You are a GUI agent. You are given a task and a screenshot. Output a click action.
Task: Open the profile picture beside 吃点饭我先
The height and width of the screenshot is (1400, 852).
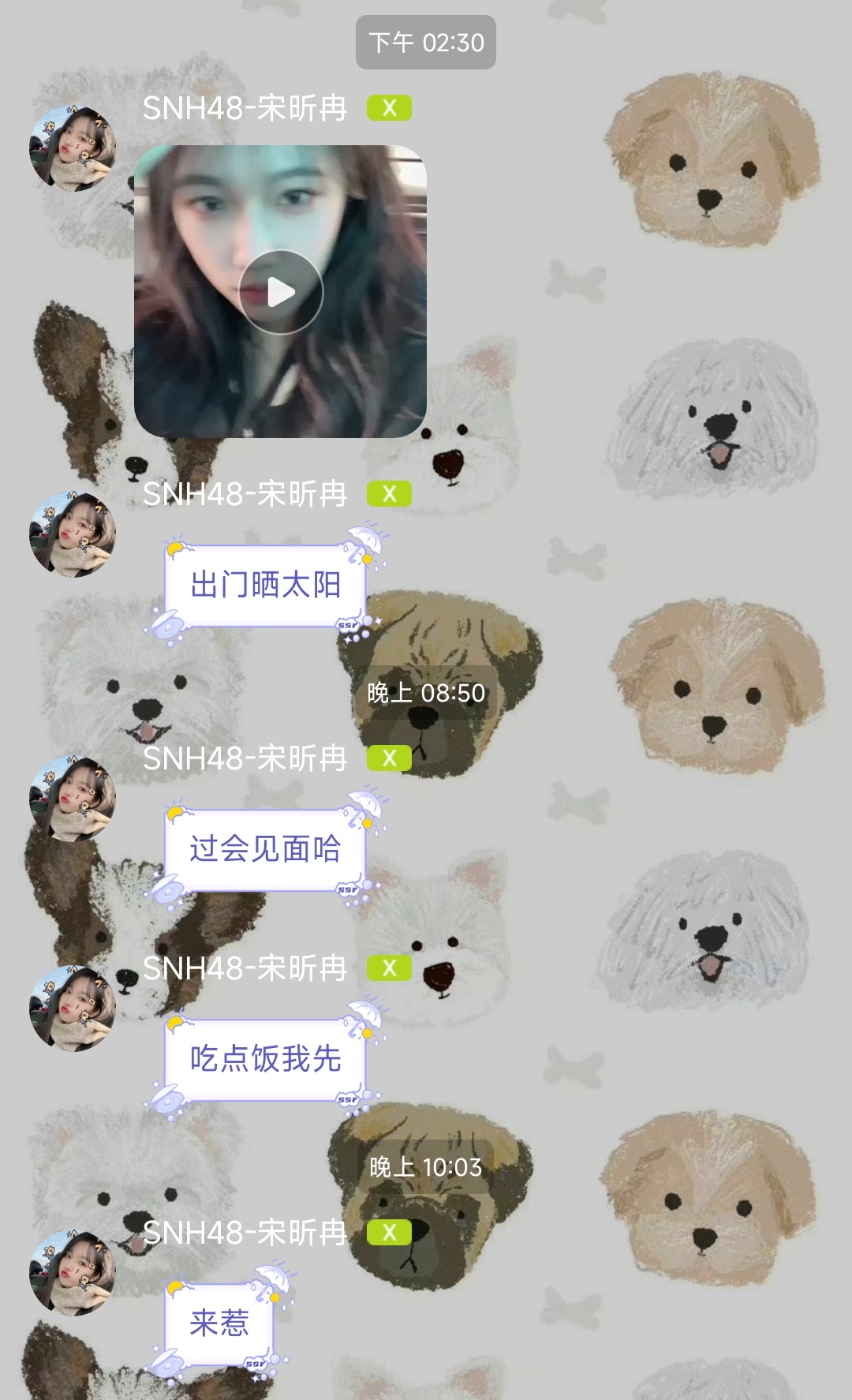pos(73,1009)
